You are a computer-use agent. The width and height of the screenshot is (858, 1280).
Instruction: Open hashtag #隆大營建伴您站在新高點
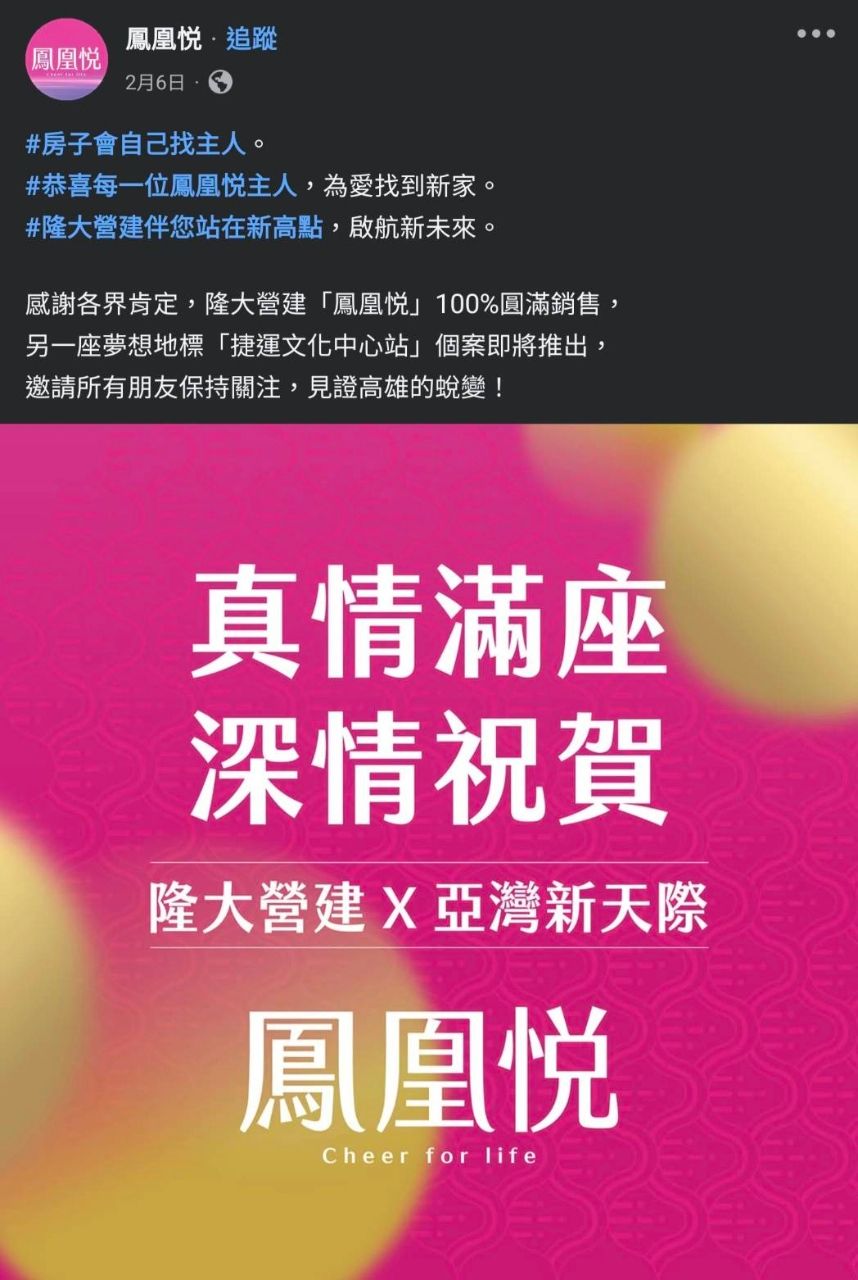(174, 227)
